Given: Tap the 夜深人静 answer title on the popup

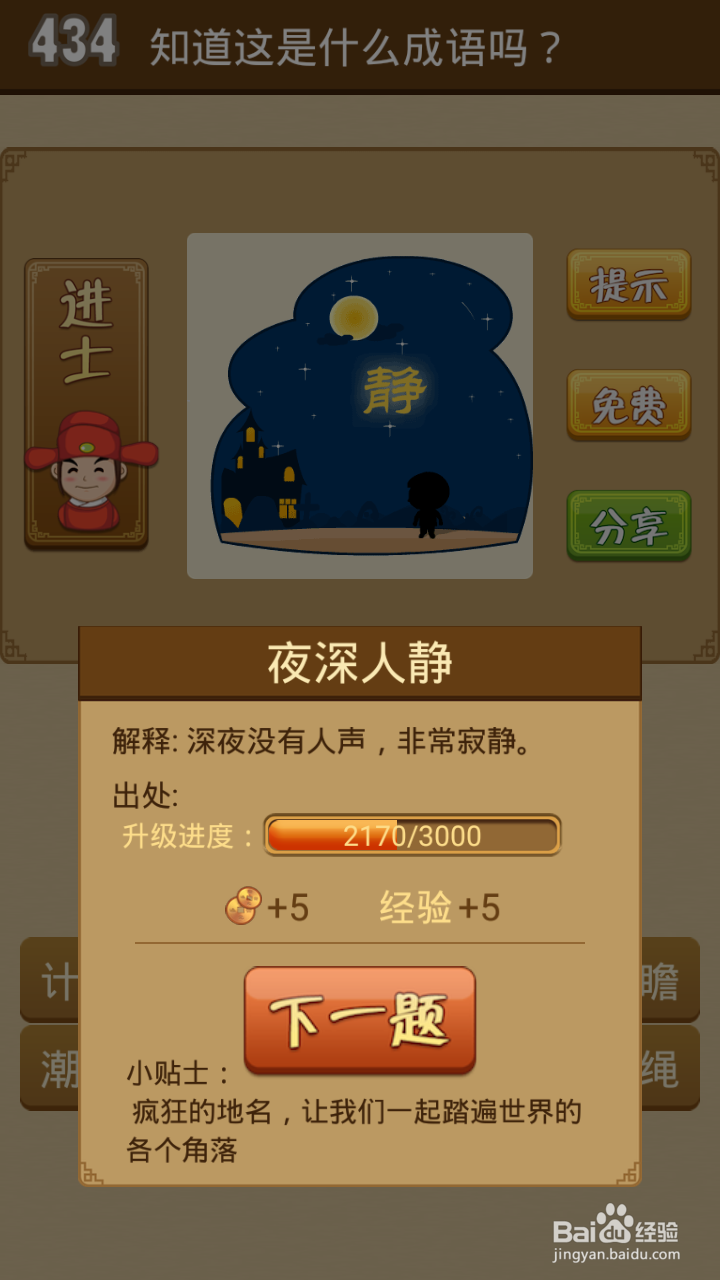Looking at the screenshot, I should pos(358,660).
